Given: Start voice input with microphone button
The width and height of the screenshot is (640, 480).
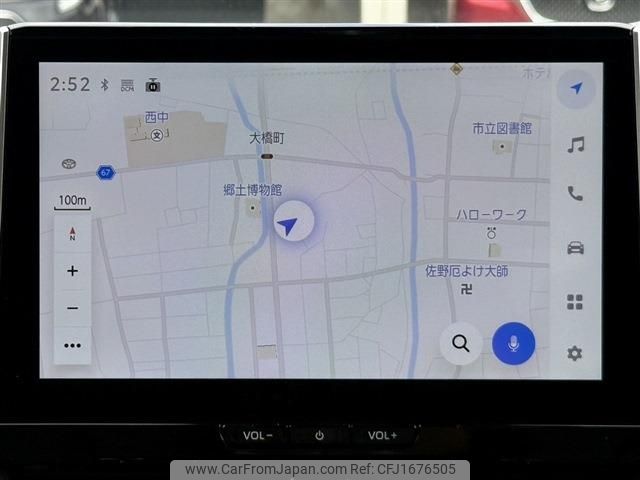Looking at the screenshot, I should click(x=514, y=343).
